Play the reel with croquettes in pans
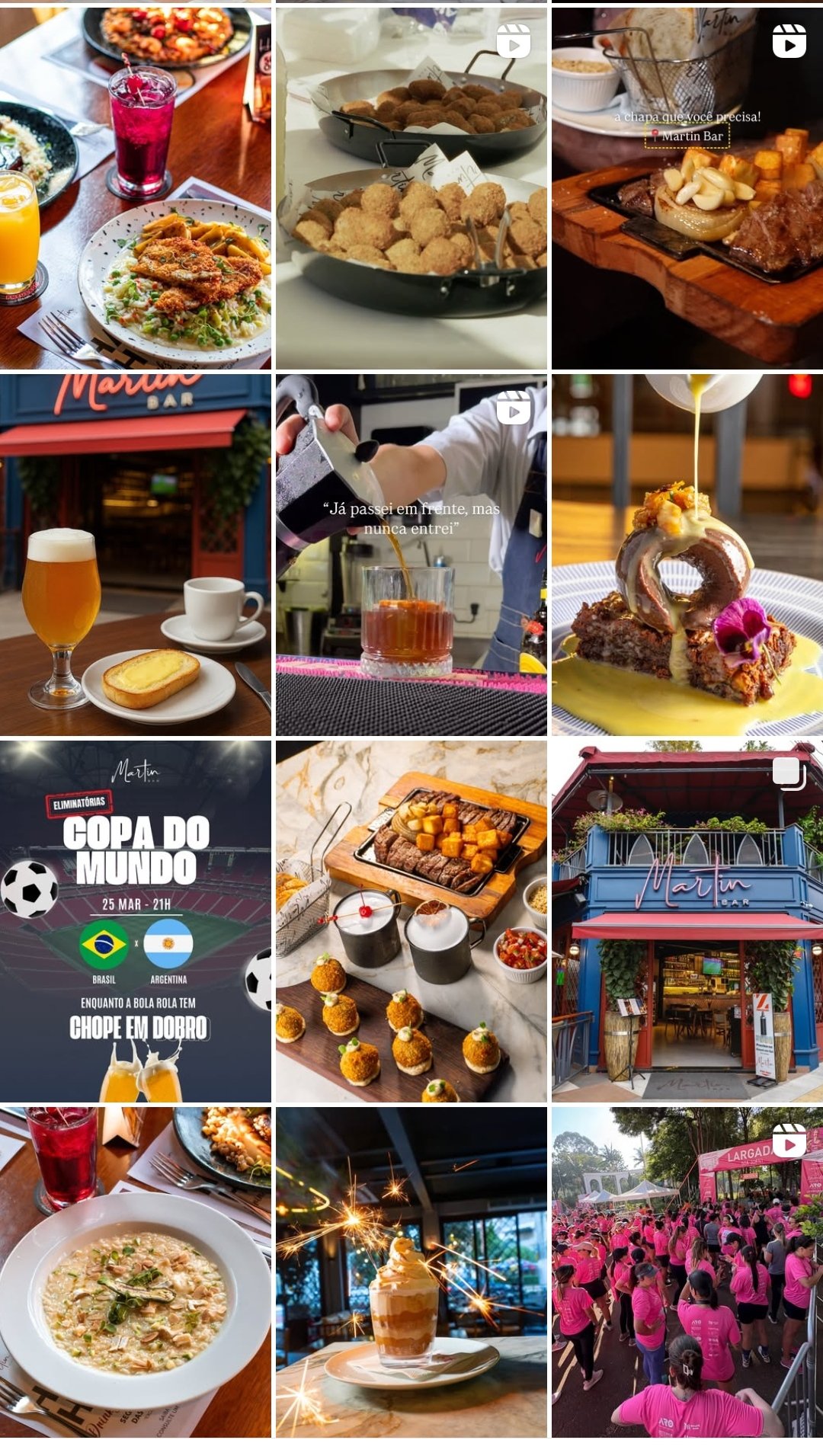This screenshot has width=823, height=1456. click(411, 189)
